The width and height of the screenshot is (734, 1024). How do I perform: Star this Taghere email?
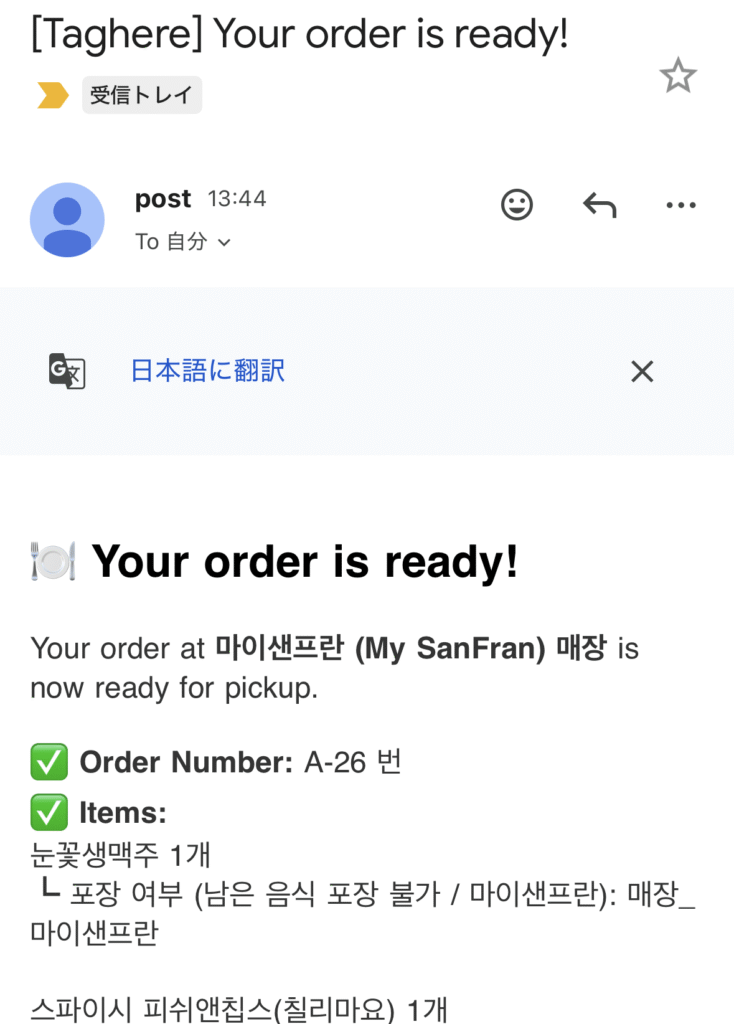click(x=678, y=76)
